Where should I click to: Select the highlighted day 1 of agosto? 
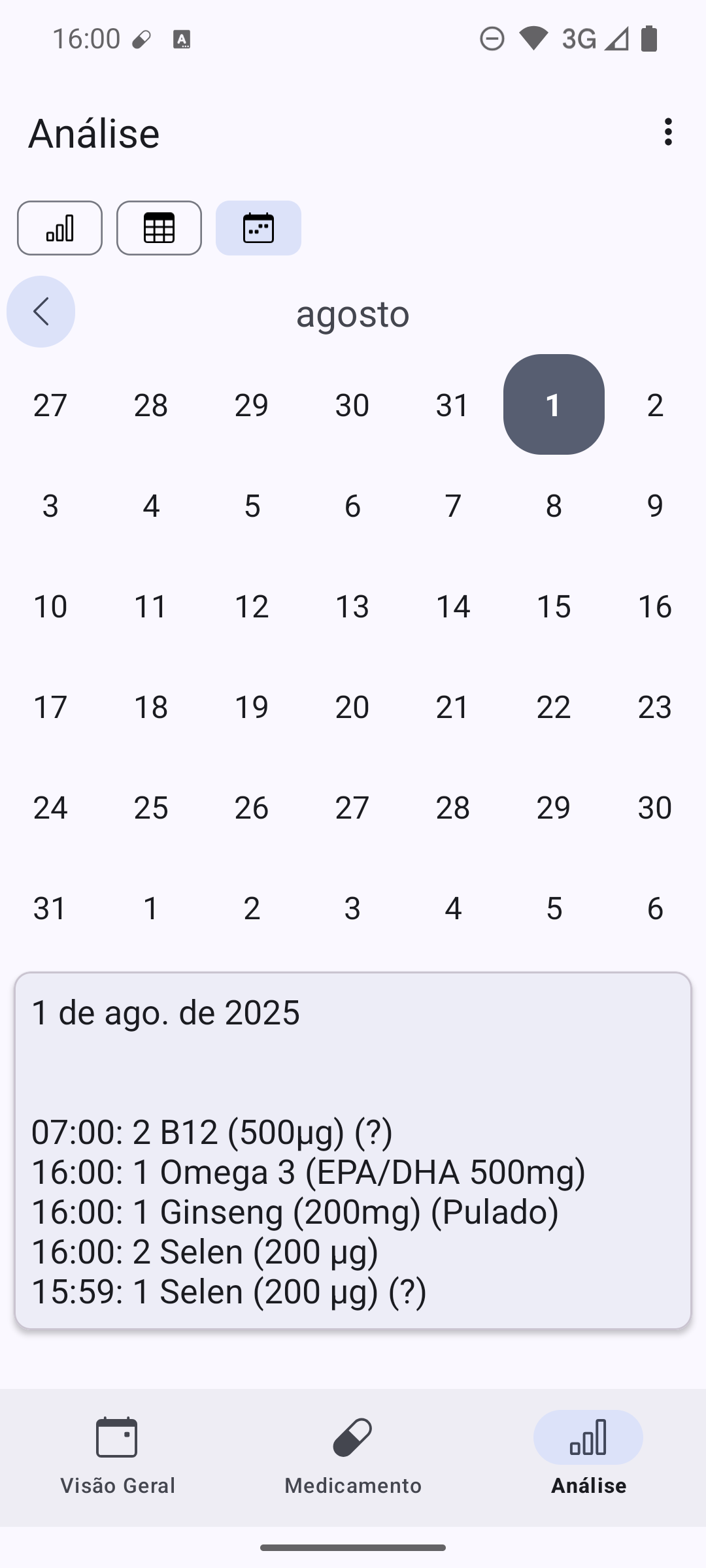554,404
